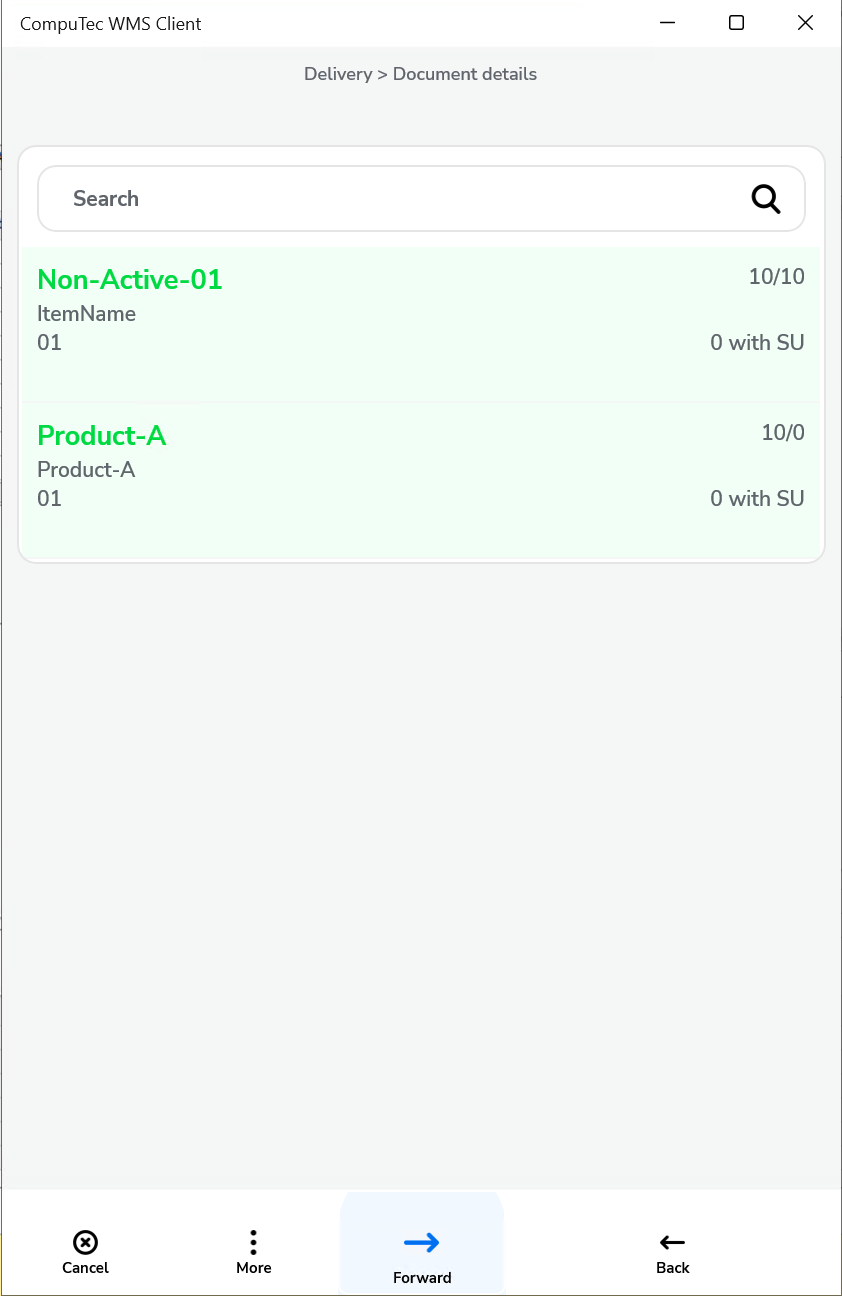Tap the magnifying glass search icon
842x1296 pixels.
[765, 199]
